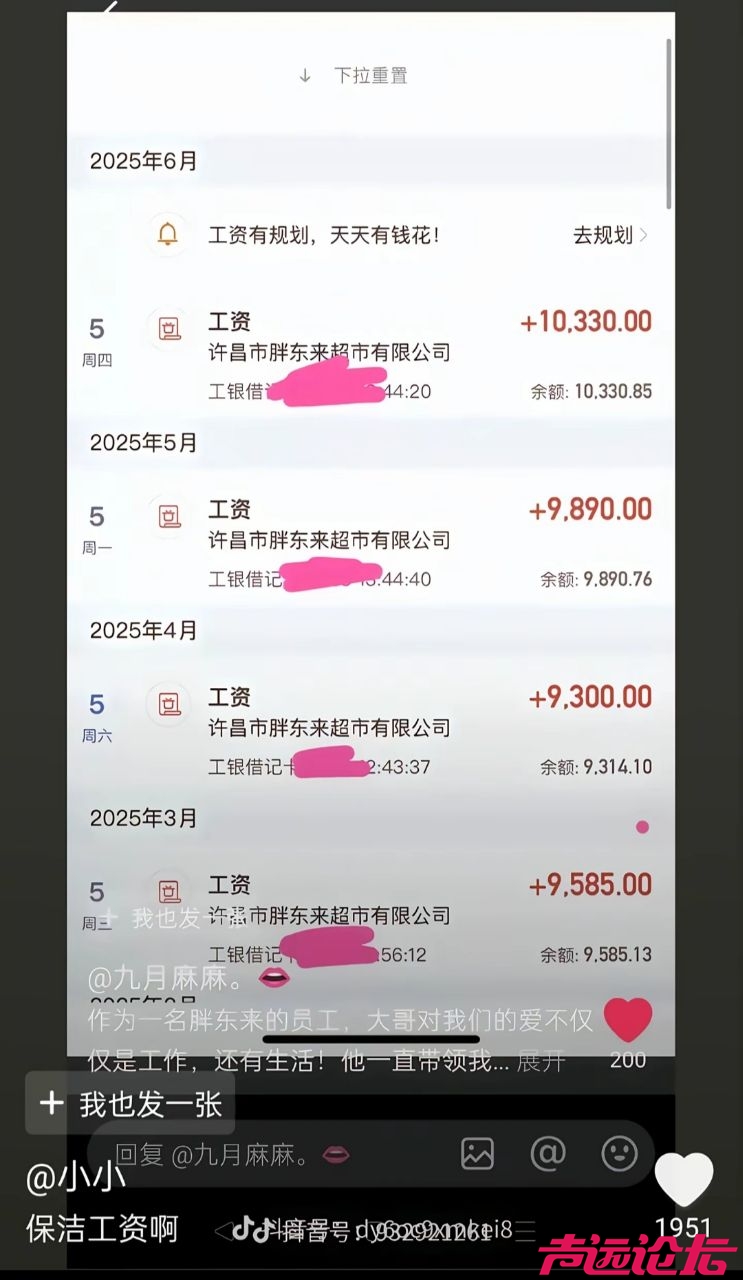Viewport: 743px width, 1280px height.
Task: Open the reply field for @九月麻麻
Action: click(x=270, y=1155)
